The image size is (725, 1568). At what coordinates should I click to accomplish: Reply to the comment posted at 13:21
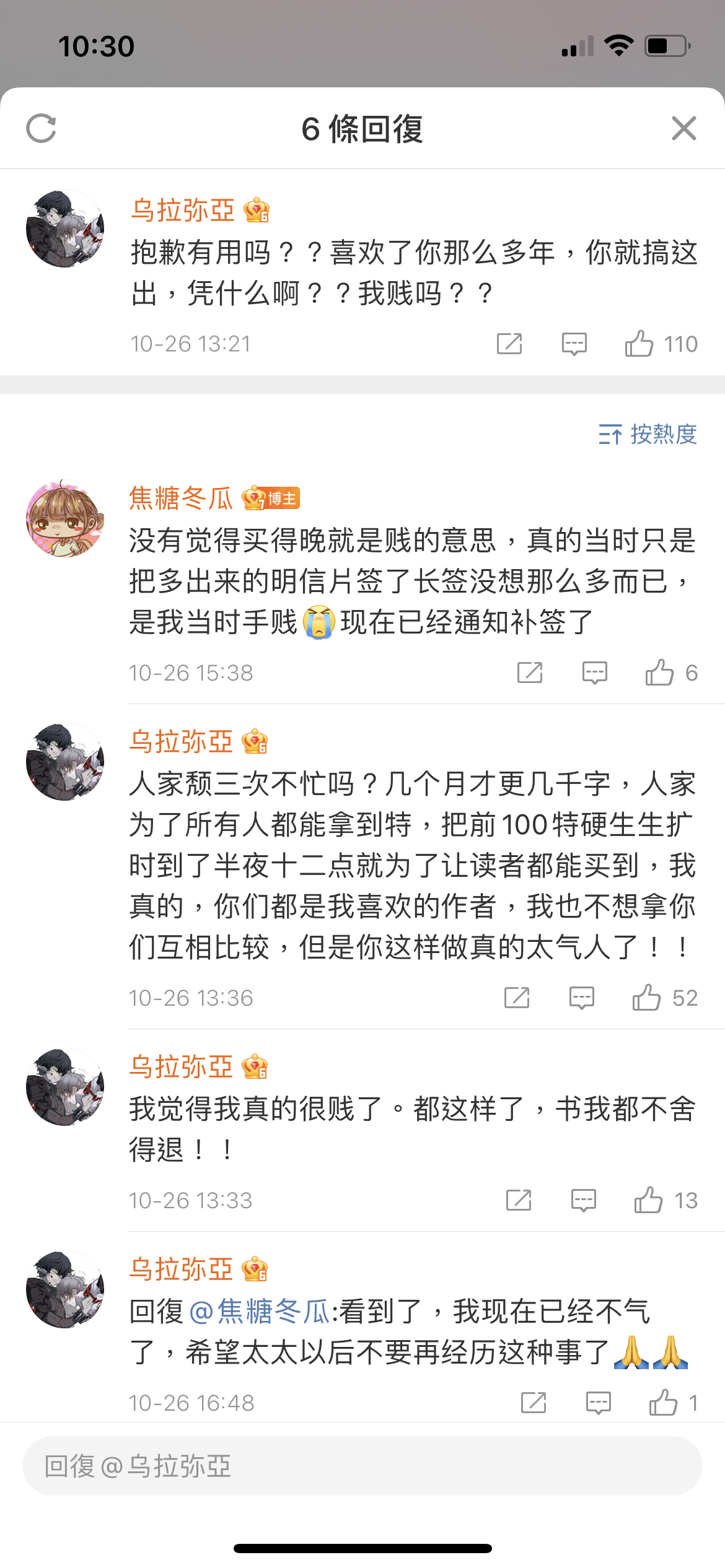pos(574,344)
